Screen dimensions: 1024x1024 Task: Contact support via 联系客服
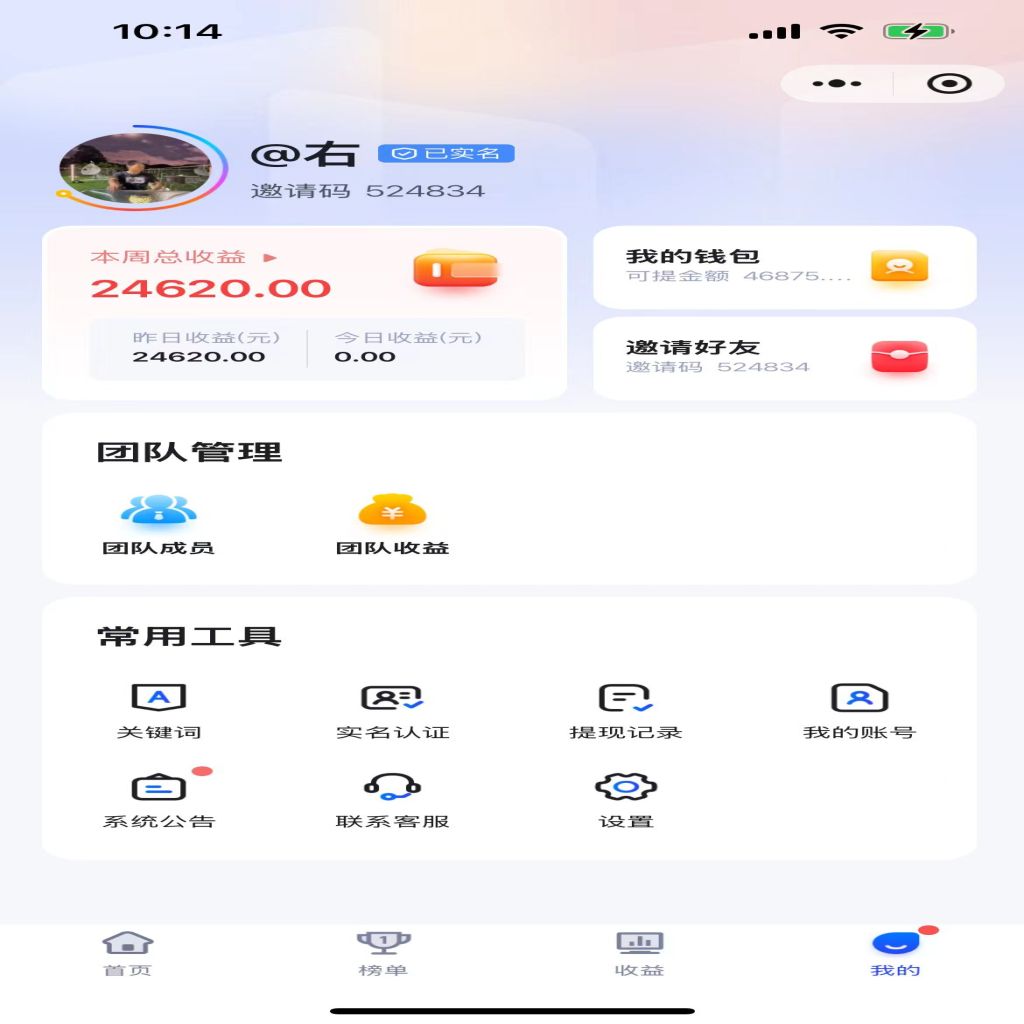point(392,800)
